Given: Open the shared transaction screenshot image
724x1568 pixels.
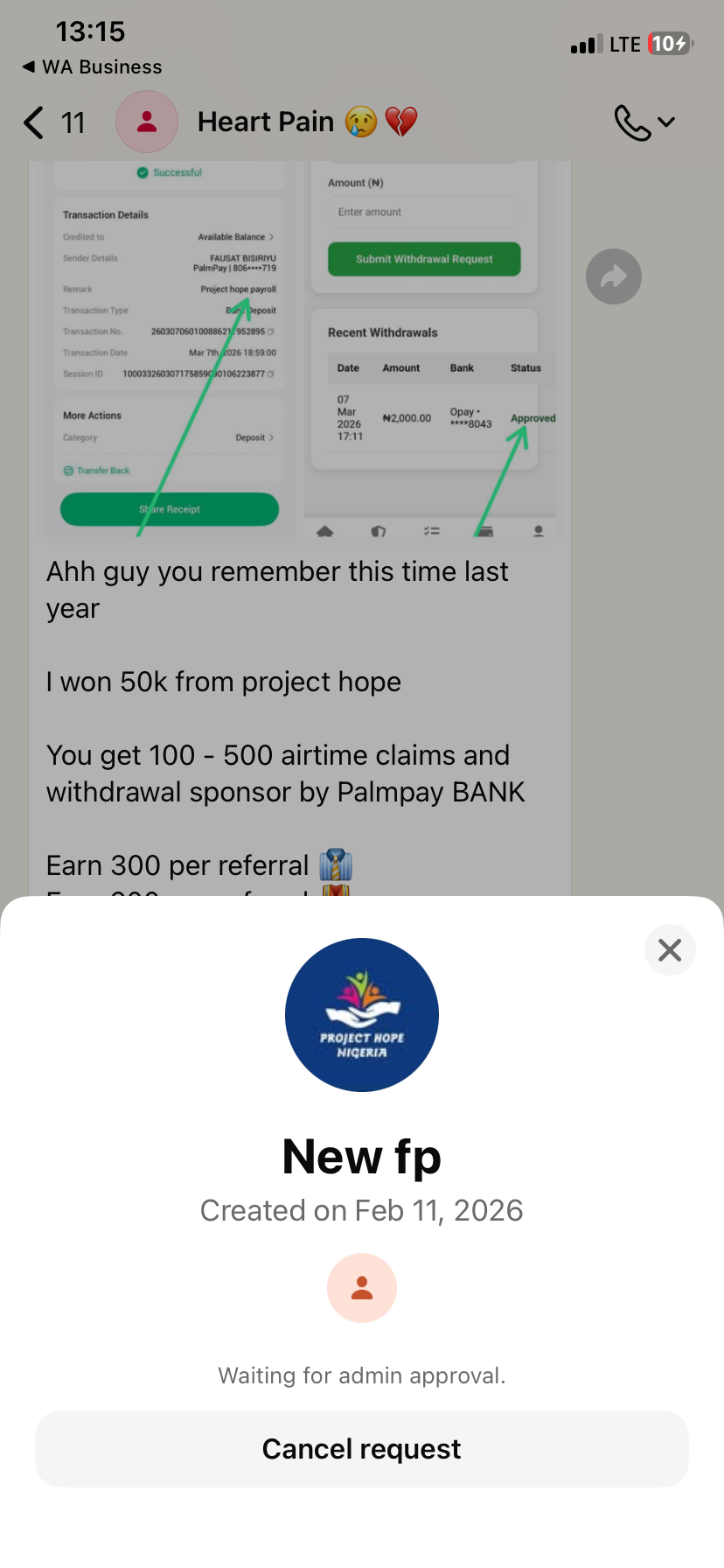Looking at the screenshot, I should tap(299, 350).
